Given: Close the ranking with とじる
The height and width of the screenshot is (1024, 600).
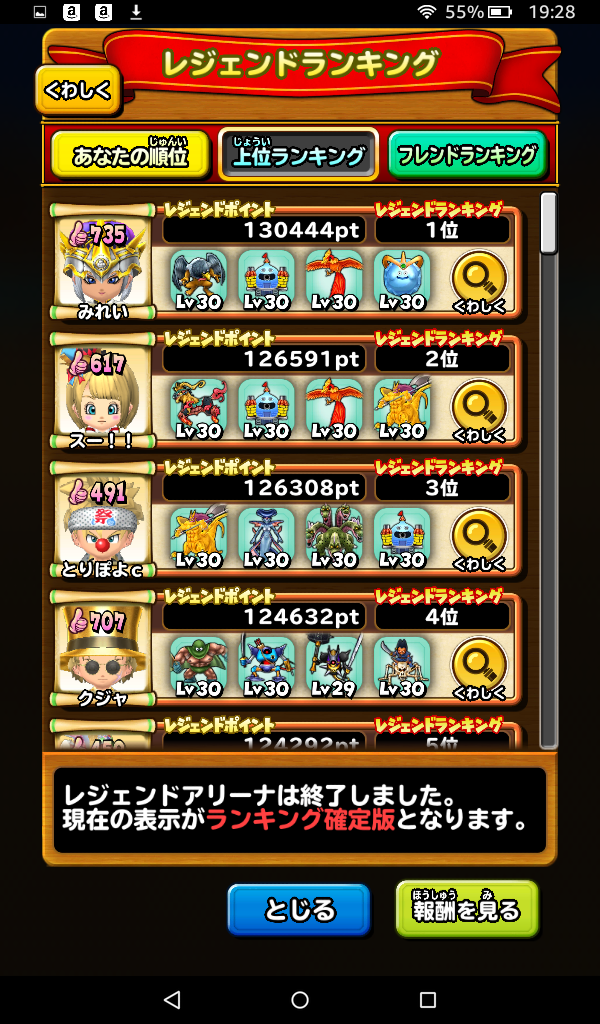Looking at the screenshot, I should pos(298,909).
